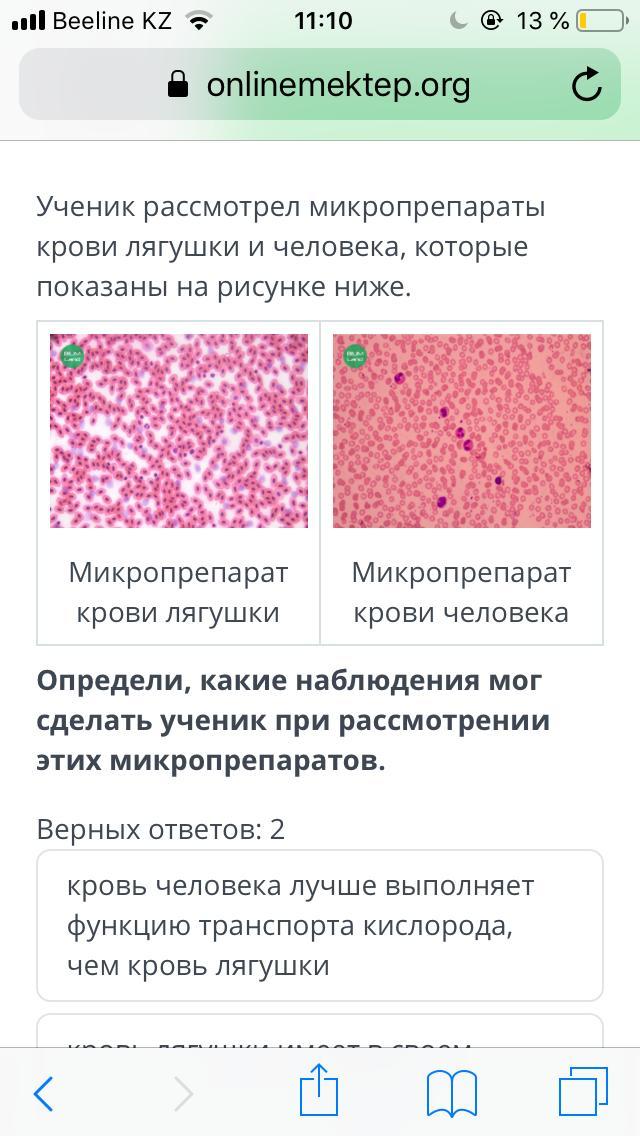The width and height of the screenshot is (640, 1136).
Task: Show all open Safari tabs
Action: click(x=583, y=1091)
